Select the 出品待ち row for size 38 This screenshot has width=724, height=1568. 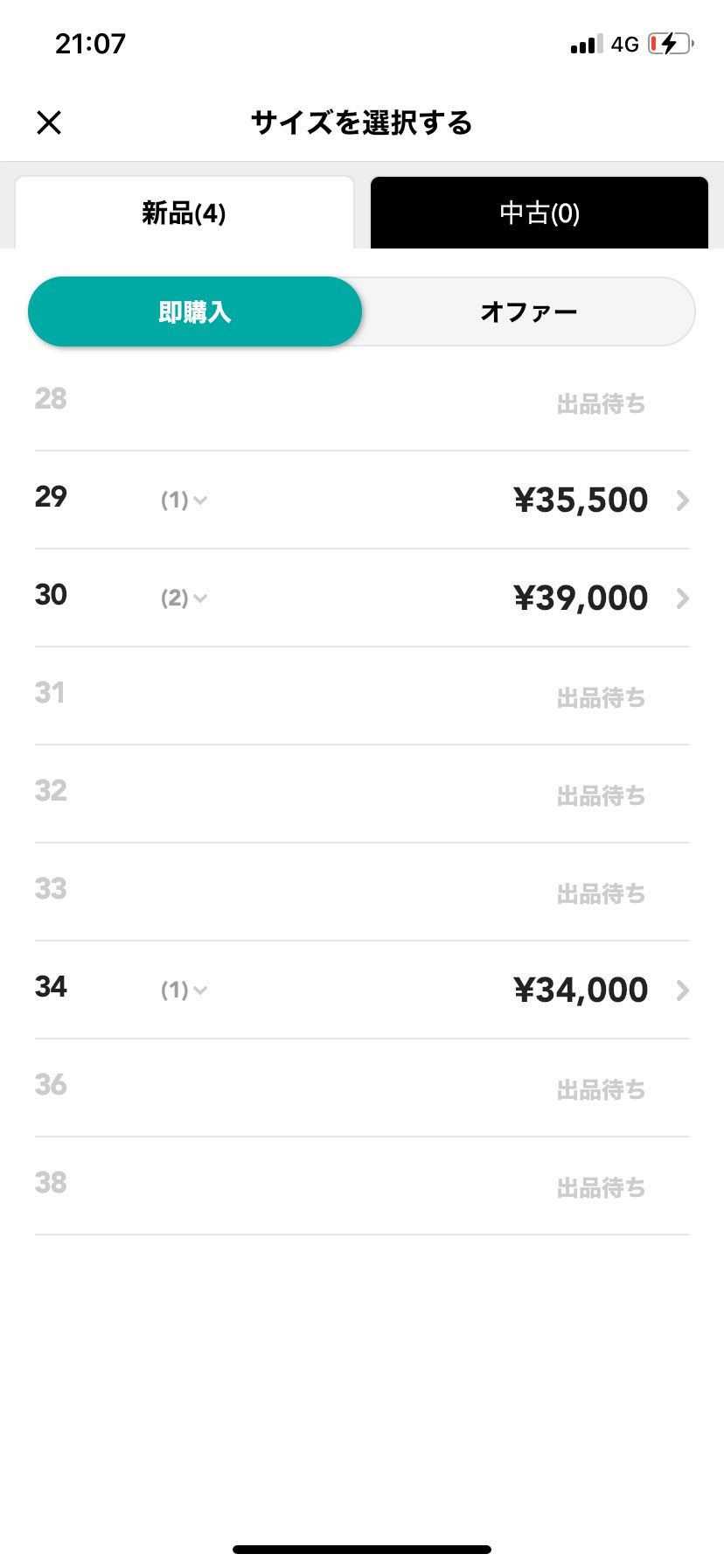(362, 1186)
